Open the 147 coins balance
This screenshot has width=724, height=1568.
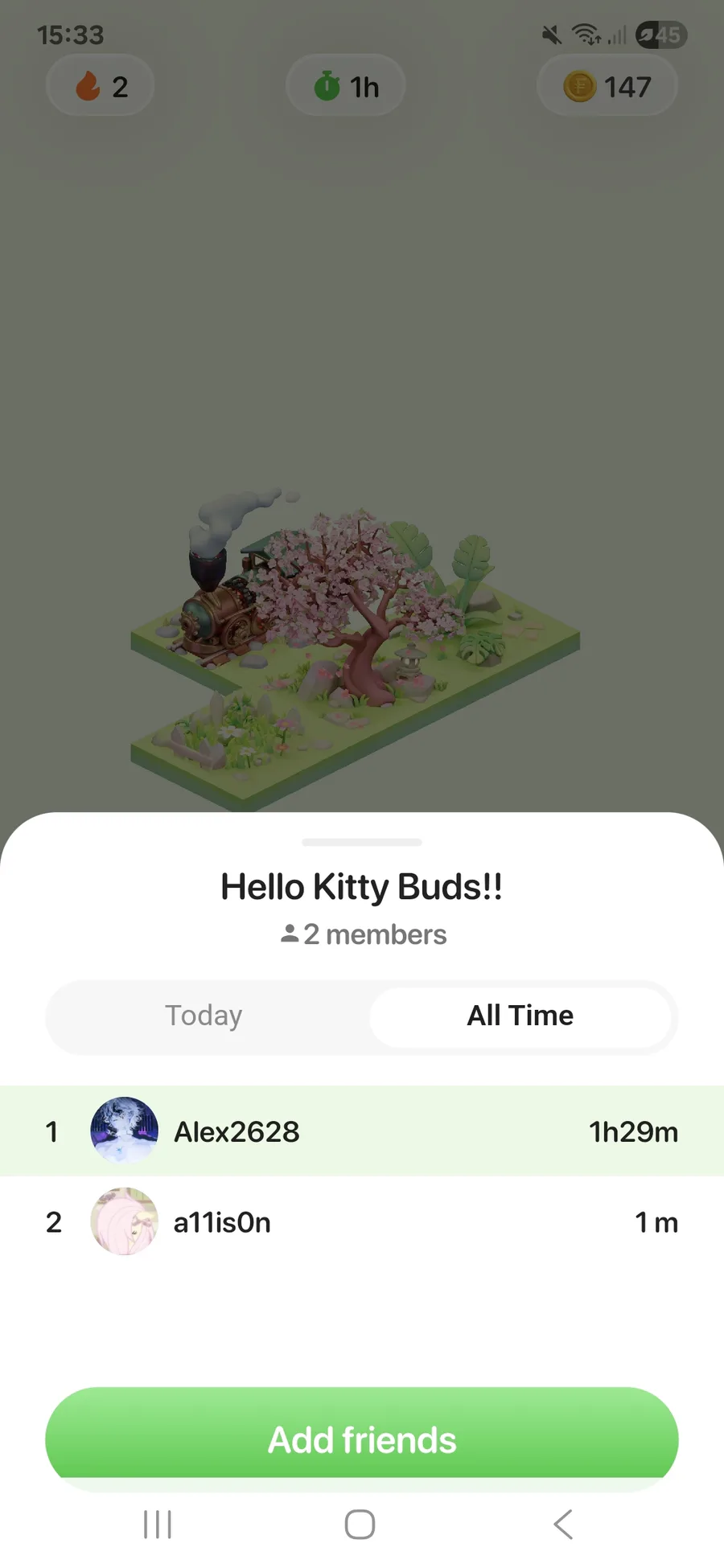[607, 85]
